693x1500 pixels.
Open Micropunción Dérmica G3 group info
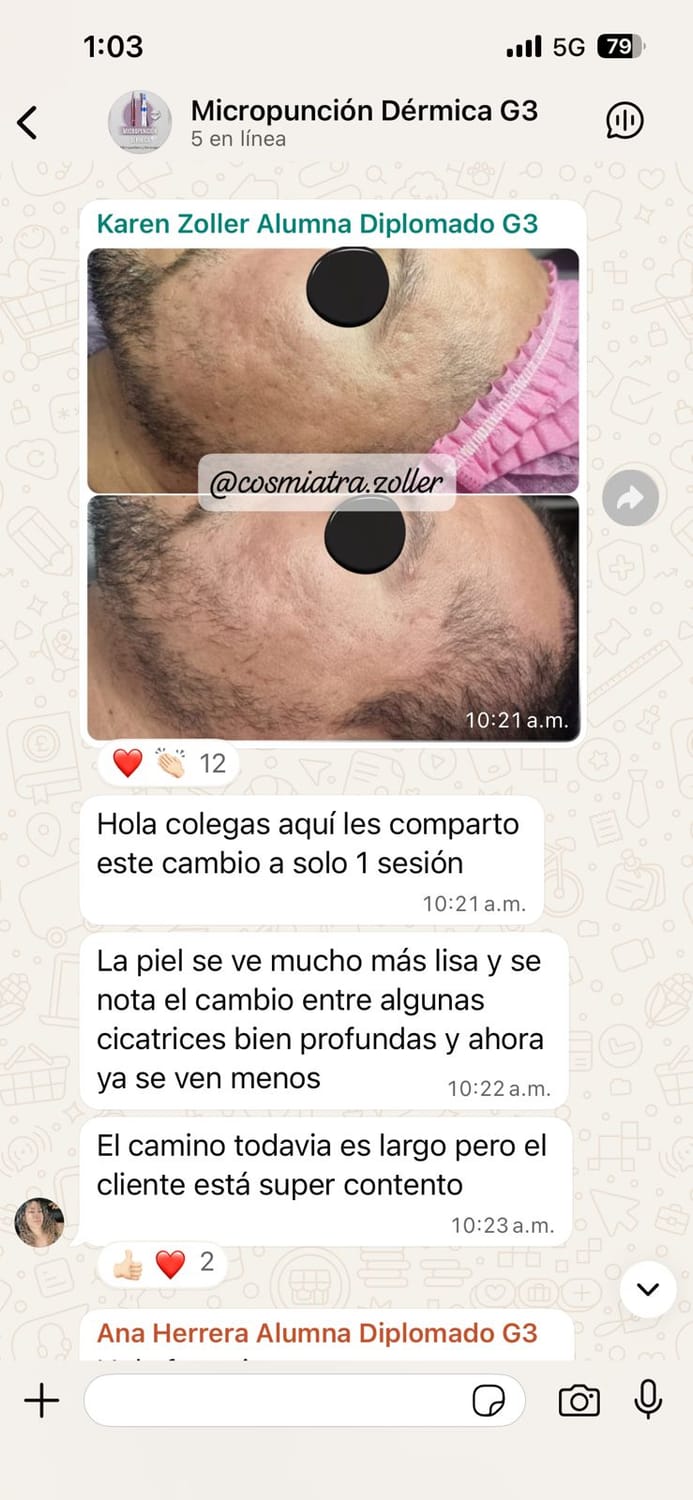click(x=364, y=122)
